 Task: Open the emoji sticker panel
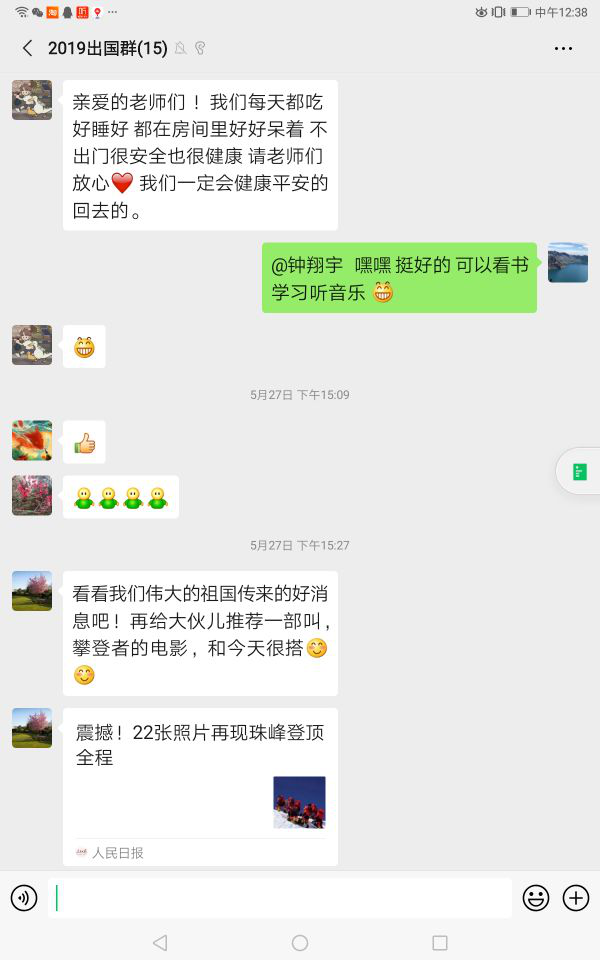[x=536, y=897]
